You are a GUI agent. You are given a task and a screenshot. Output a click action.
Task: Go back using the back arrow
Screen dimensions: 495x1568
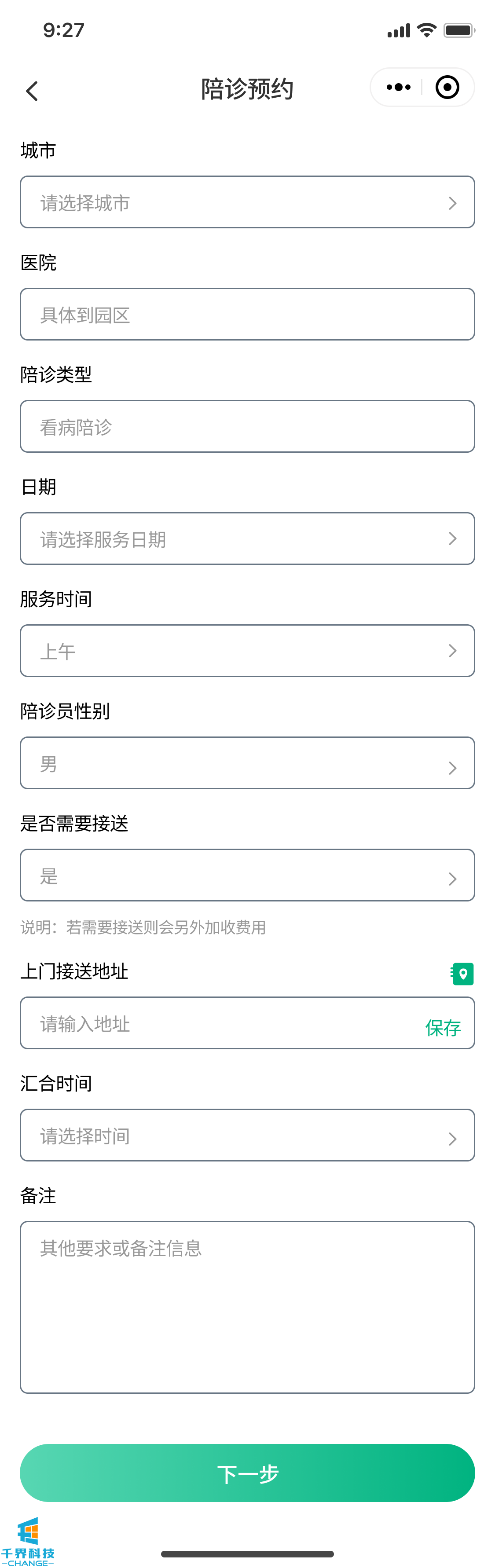click(x=32, y=92)
